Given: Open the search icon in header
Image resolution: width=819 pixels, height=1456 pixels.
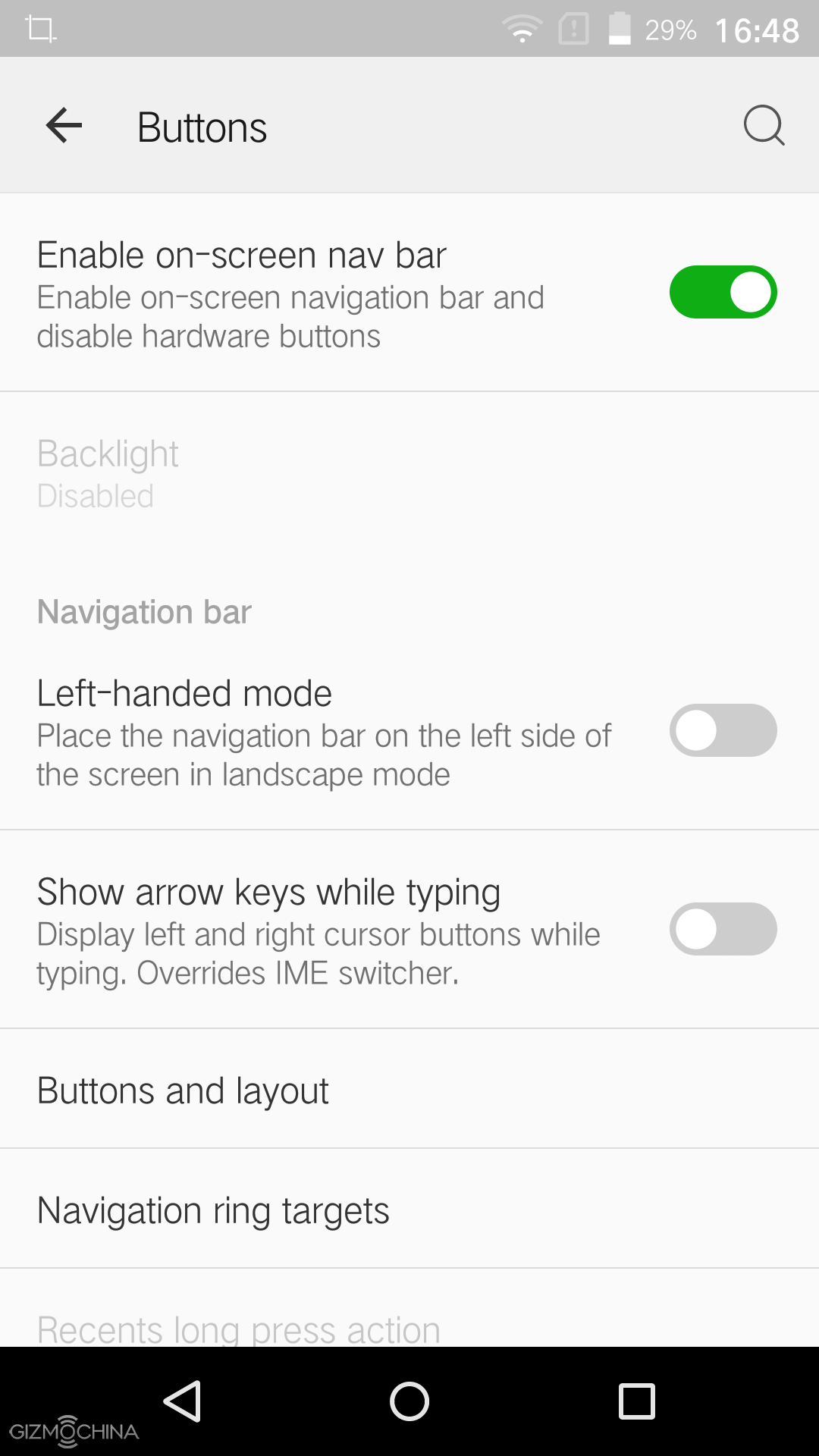Looking at the screenshot, I should click(x=763, y=126).
